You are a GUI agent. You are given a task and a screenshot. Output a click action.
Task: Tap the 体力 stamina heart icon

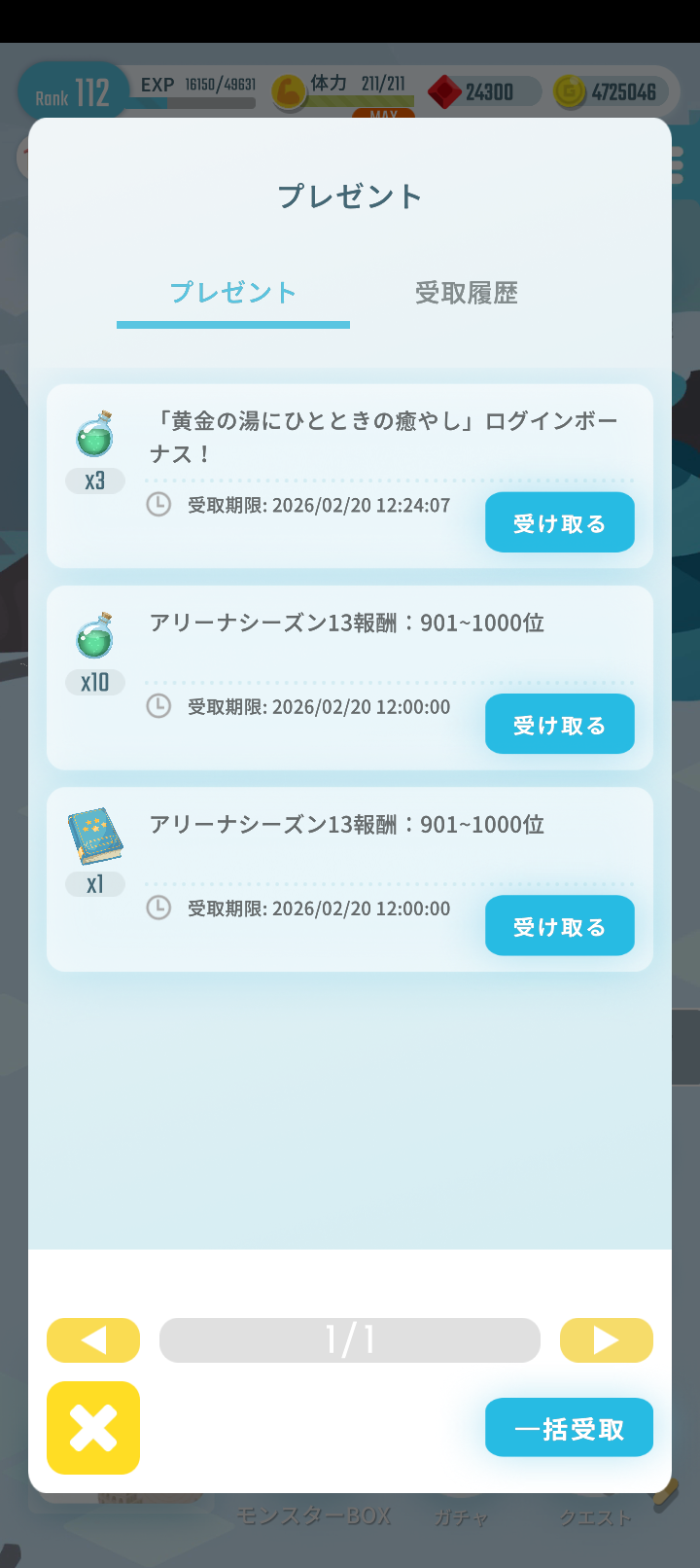[x=289, y=90]
